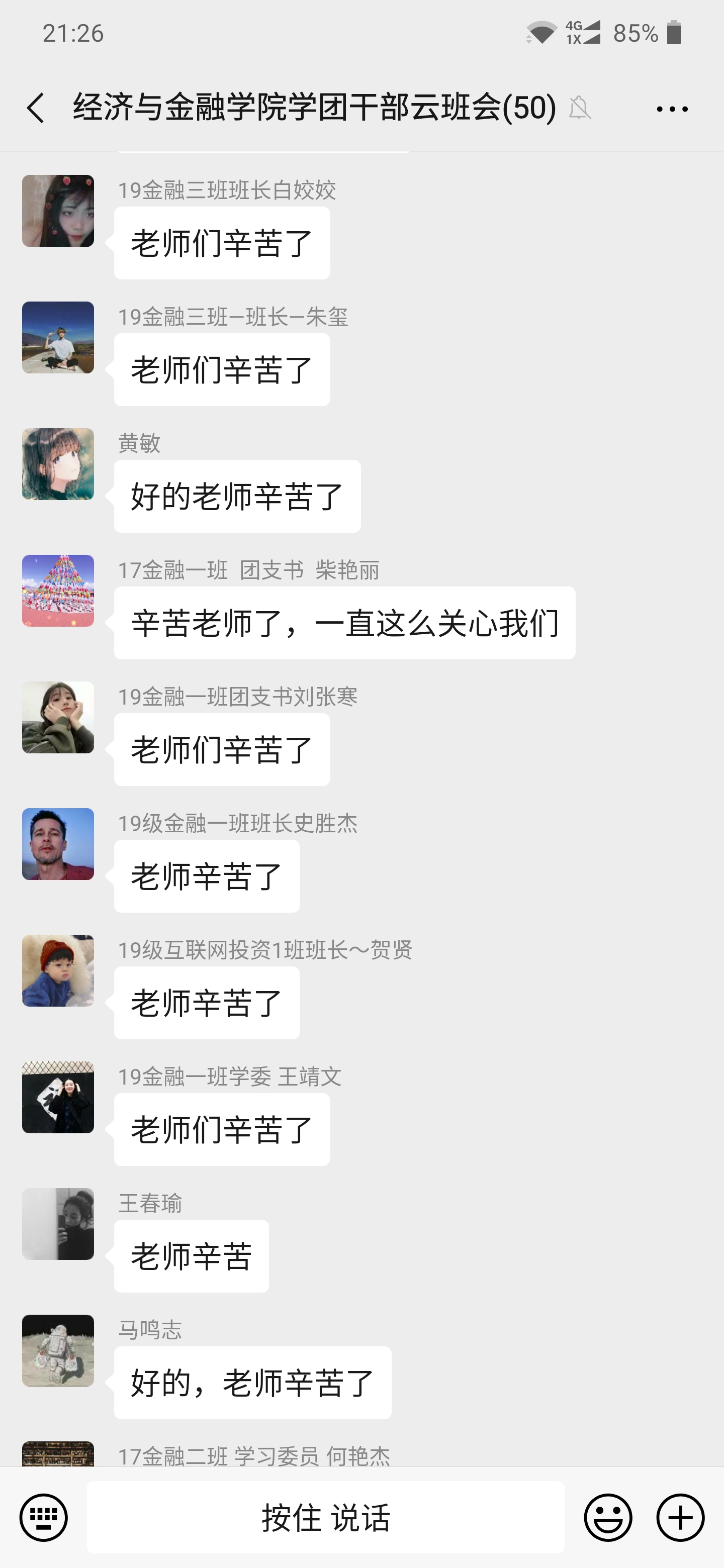View 王春瑜's profile picture

point(58,1223)
